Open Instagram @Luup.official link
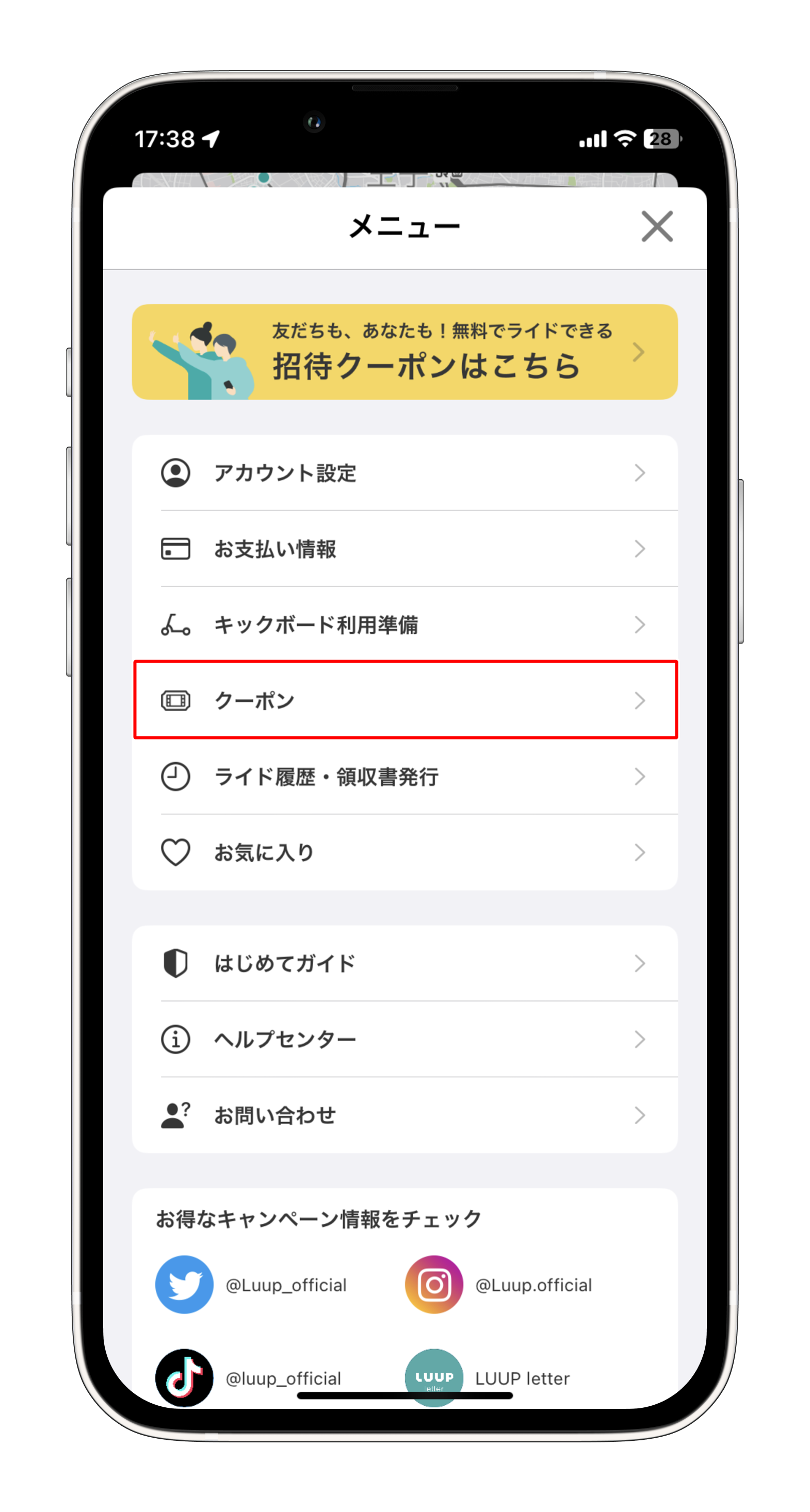Viewport: 810px width, 1512px height. point(499,1285)
